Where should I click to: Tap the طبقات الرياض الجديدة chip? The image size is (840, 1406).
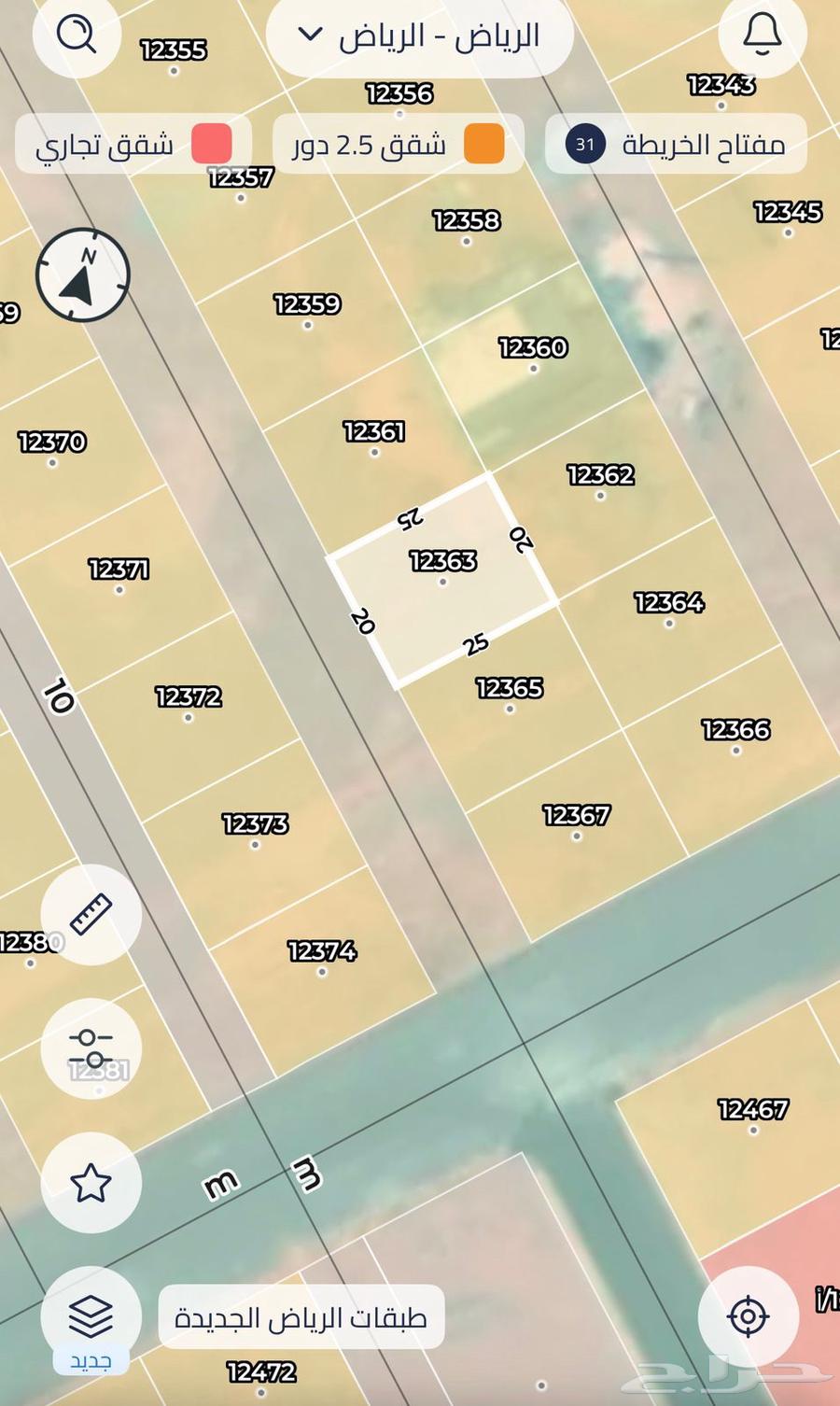click(301, 1317)
